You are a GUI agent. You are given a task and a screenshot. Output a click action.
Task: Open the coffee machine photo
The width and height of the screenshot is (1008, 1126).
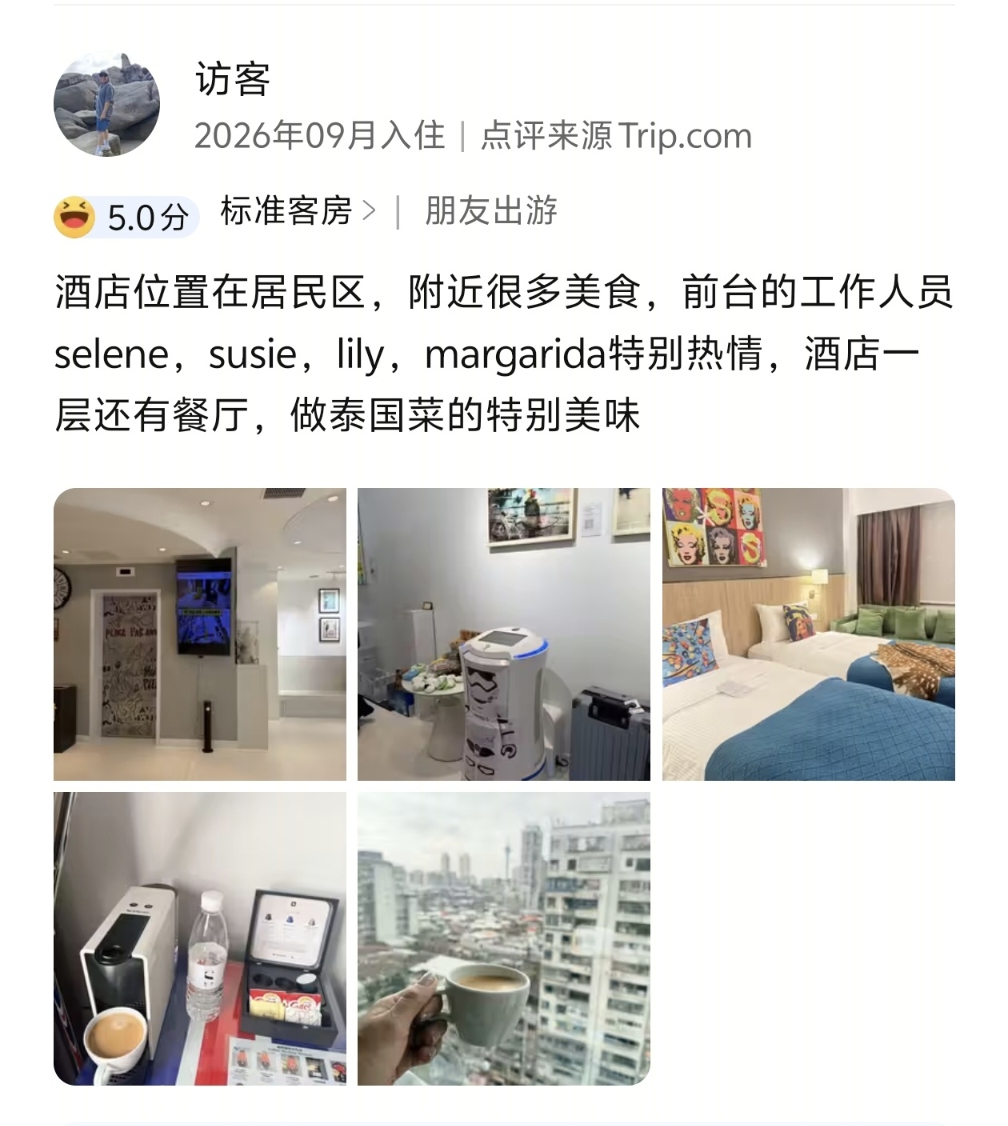coord(200,939)
